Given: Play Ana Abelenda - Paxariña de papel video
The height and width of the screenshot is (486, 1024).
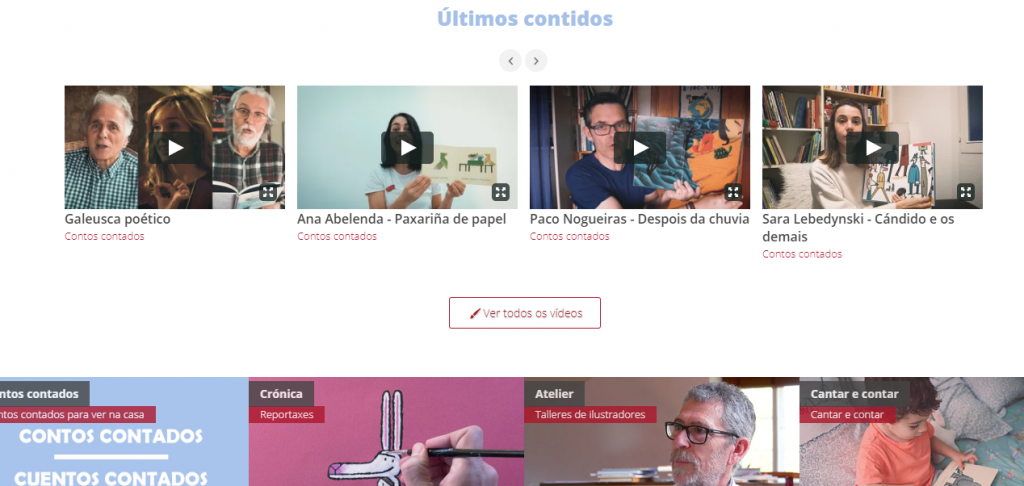Looking at the screenshot, I should tap(407, 148).
